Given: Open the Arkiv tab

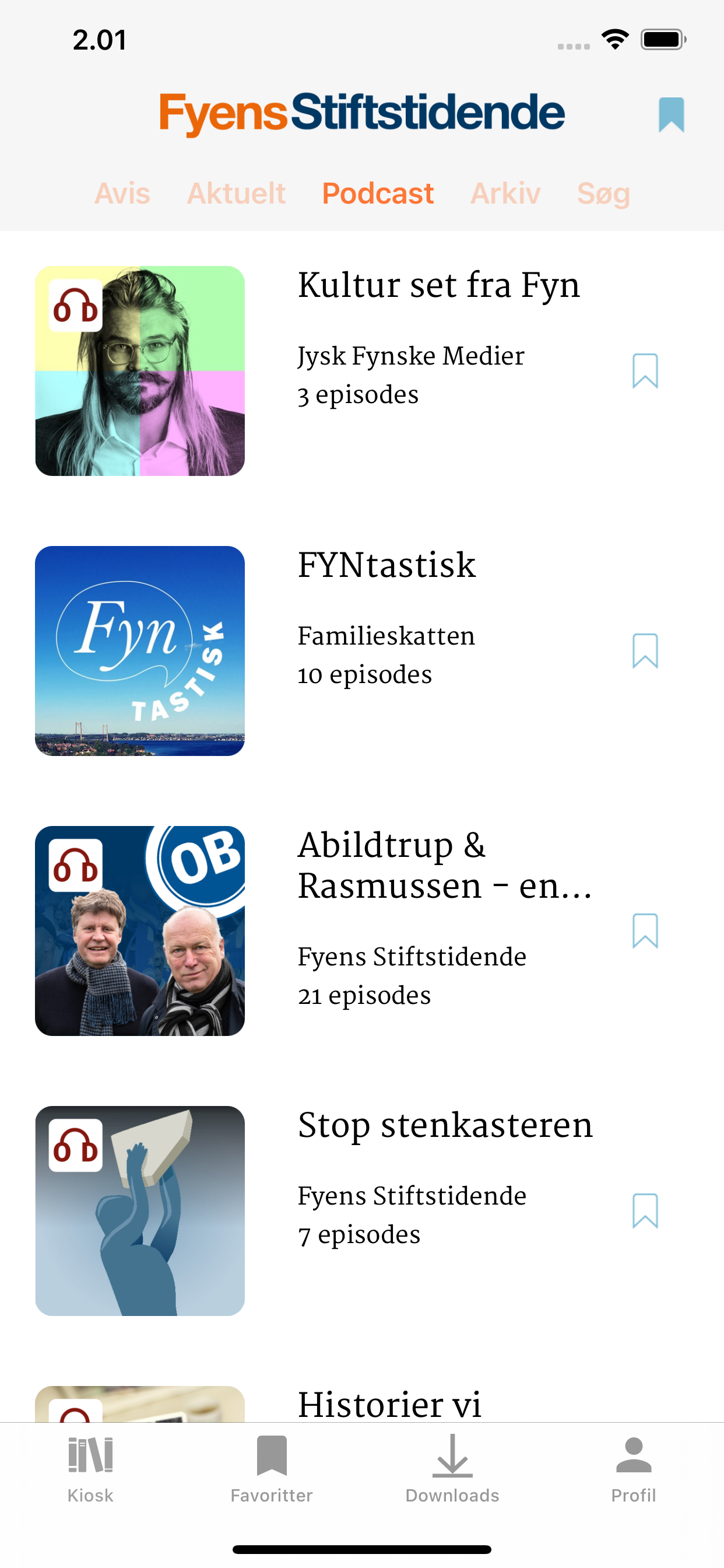Looking at the screenshot, I should tap(505, 194).
